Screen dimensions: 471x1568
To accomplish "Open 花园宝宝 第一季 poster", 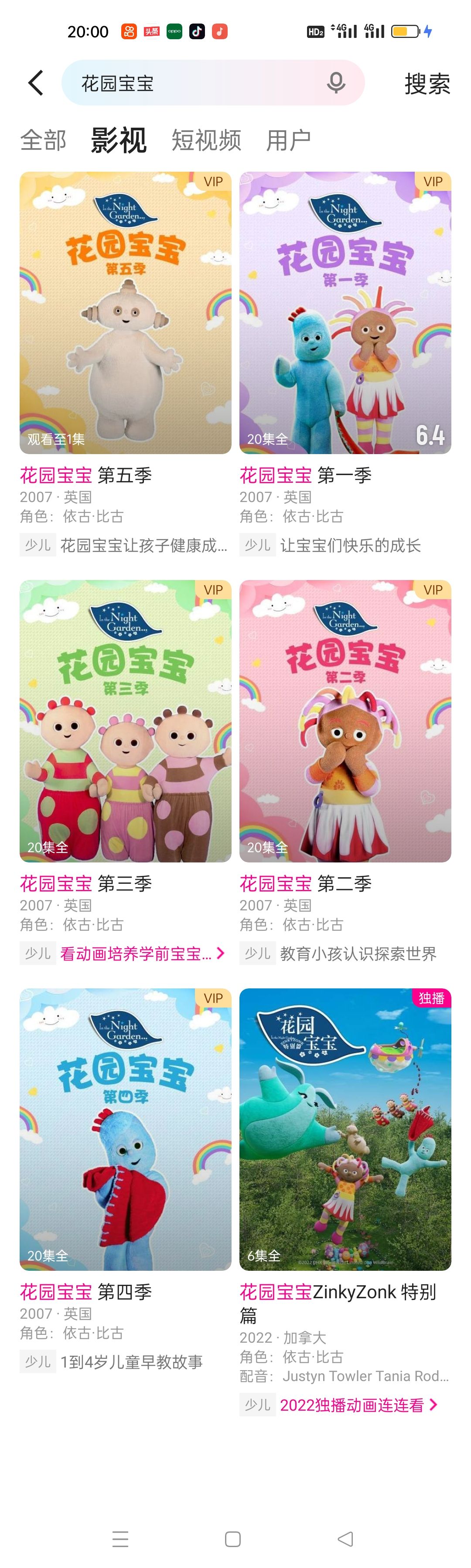I will 345,313.
